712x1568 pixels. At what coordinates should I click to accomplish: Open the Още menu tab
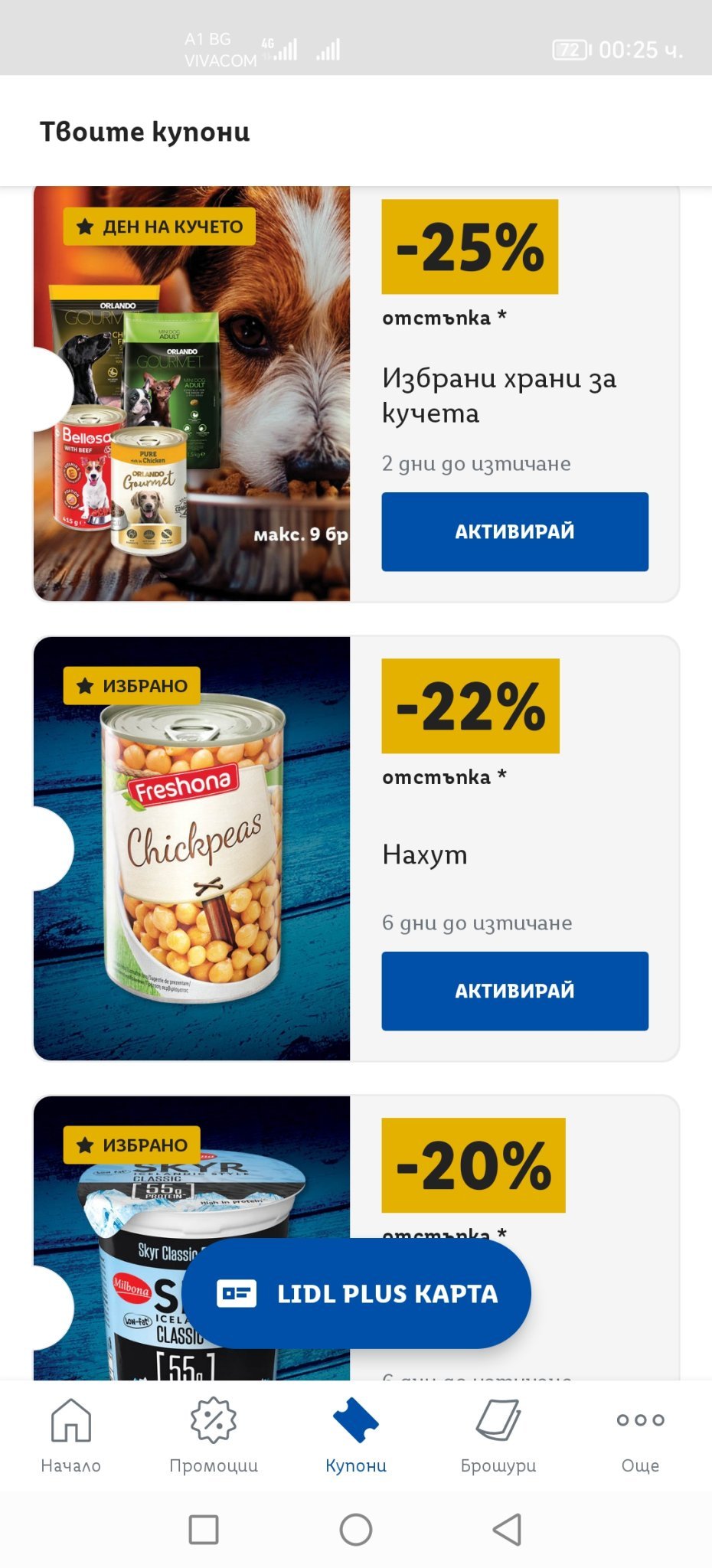(640, 1434)
